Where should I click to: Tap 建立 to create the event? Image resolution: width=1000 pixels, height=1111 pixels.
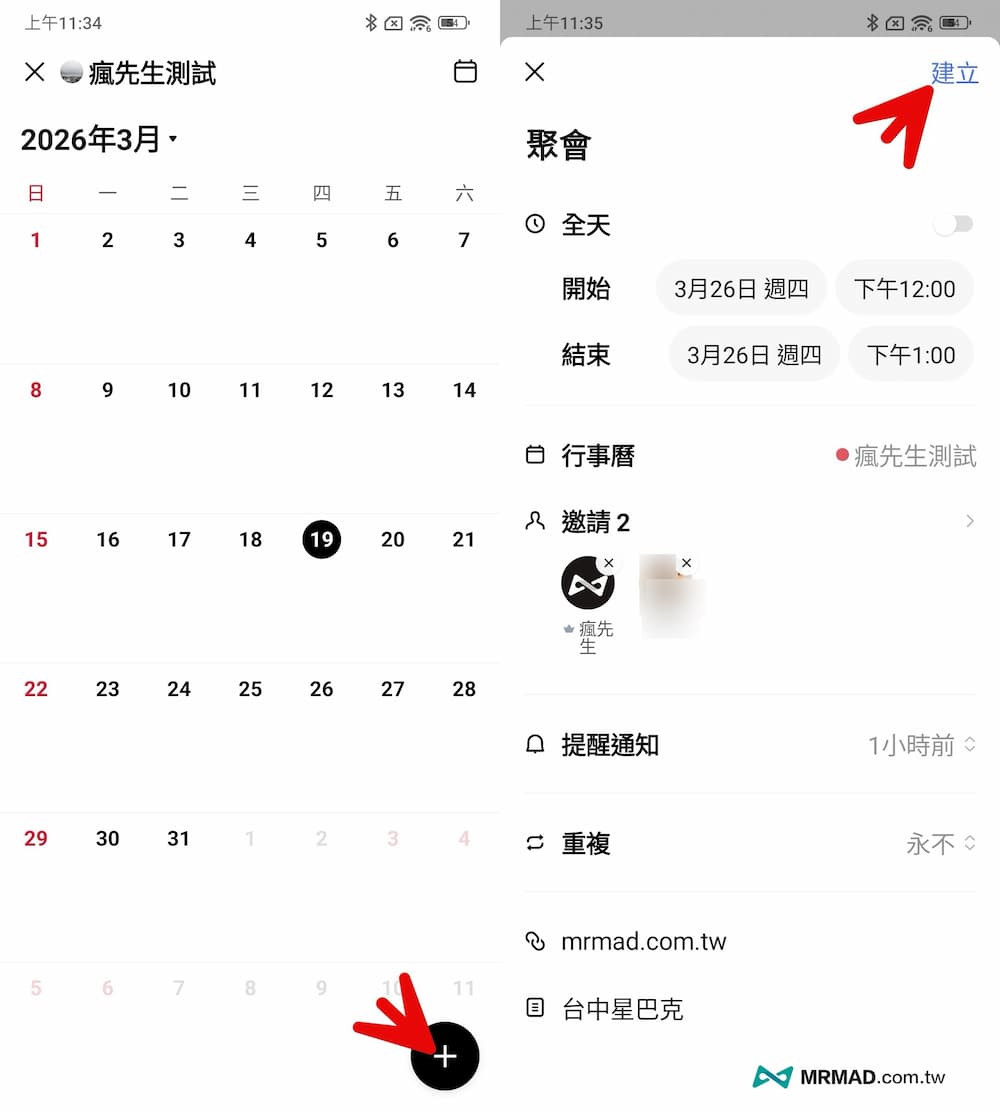click(x=954, y=72)
